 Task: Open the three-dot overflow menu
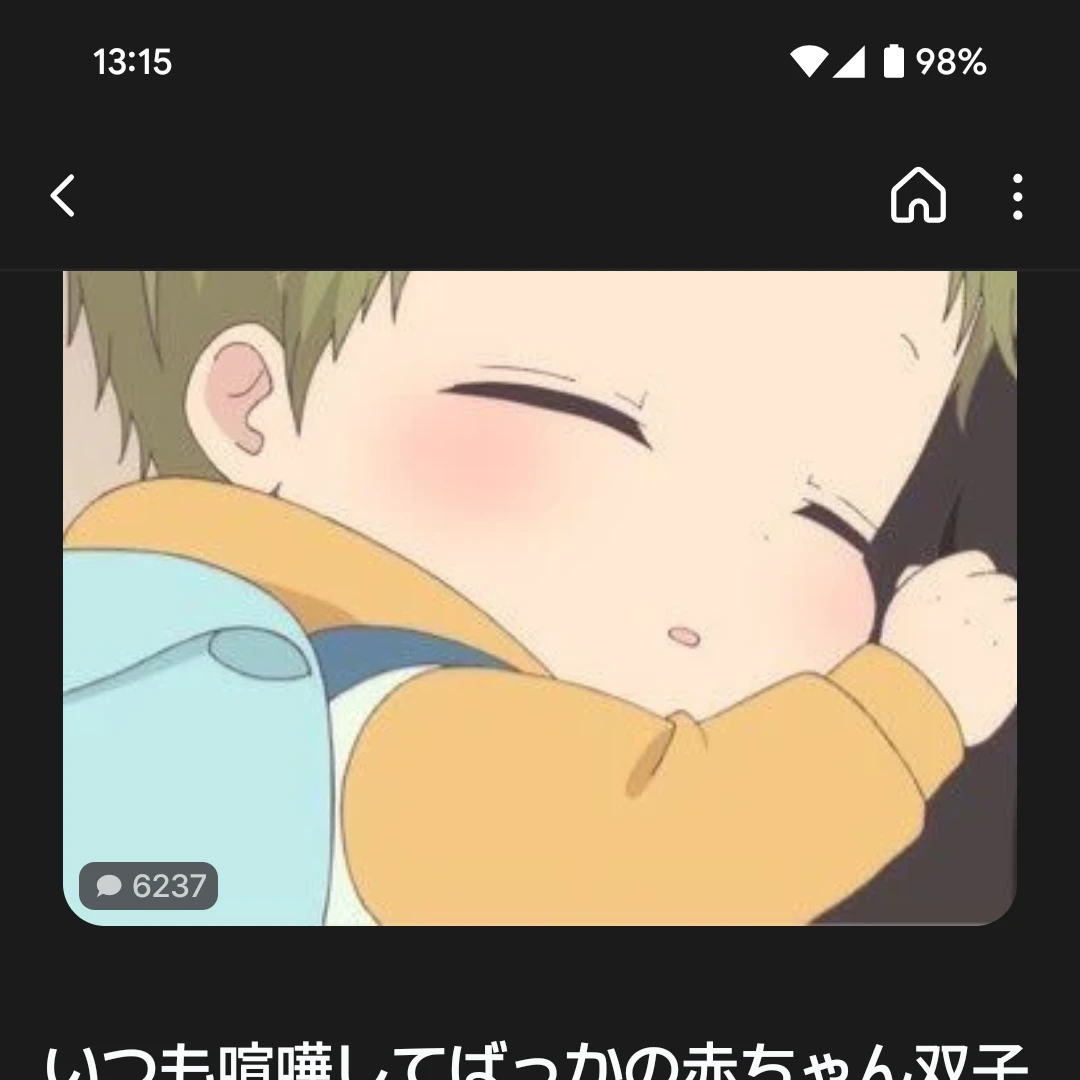pyautogui.click(x=1017, y=196)
